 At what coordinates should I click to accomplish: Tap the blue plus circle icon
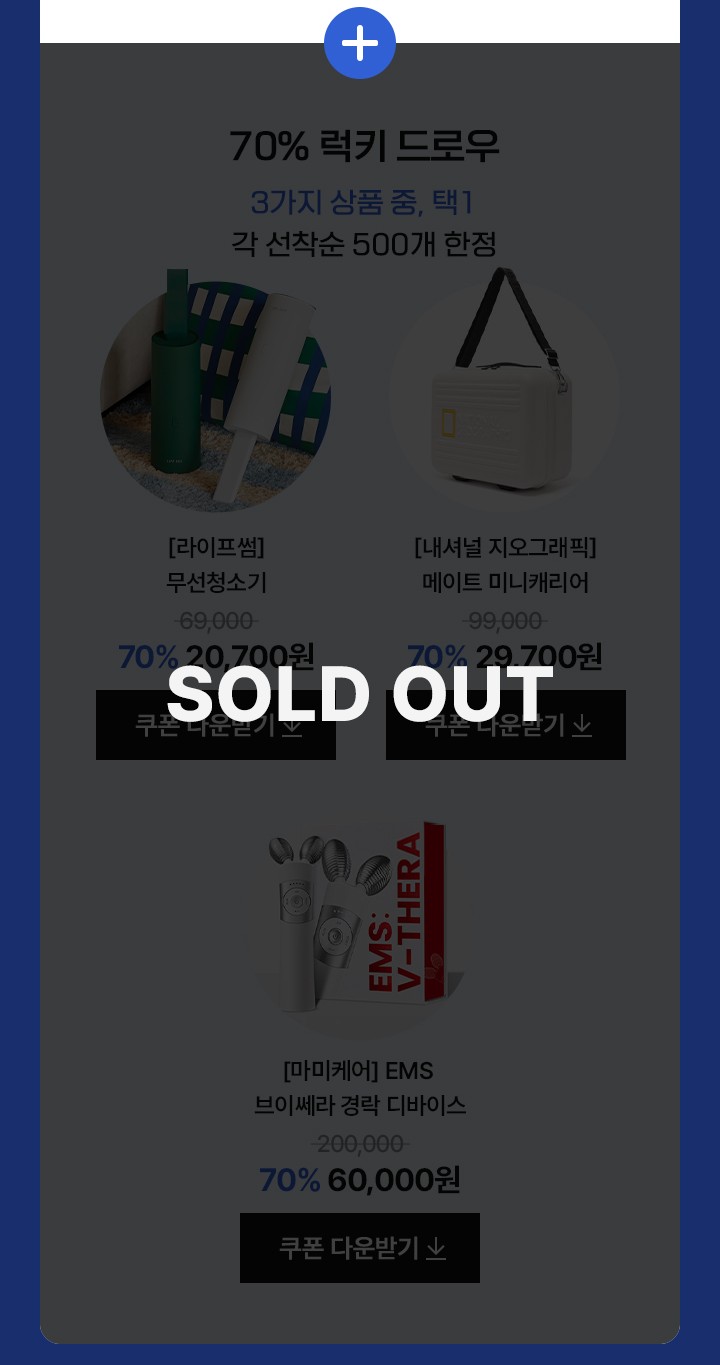(360, 43)
